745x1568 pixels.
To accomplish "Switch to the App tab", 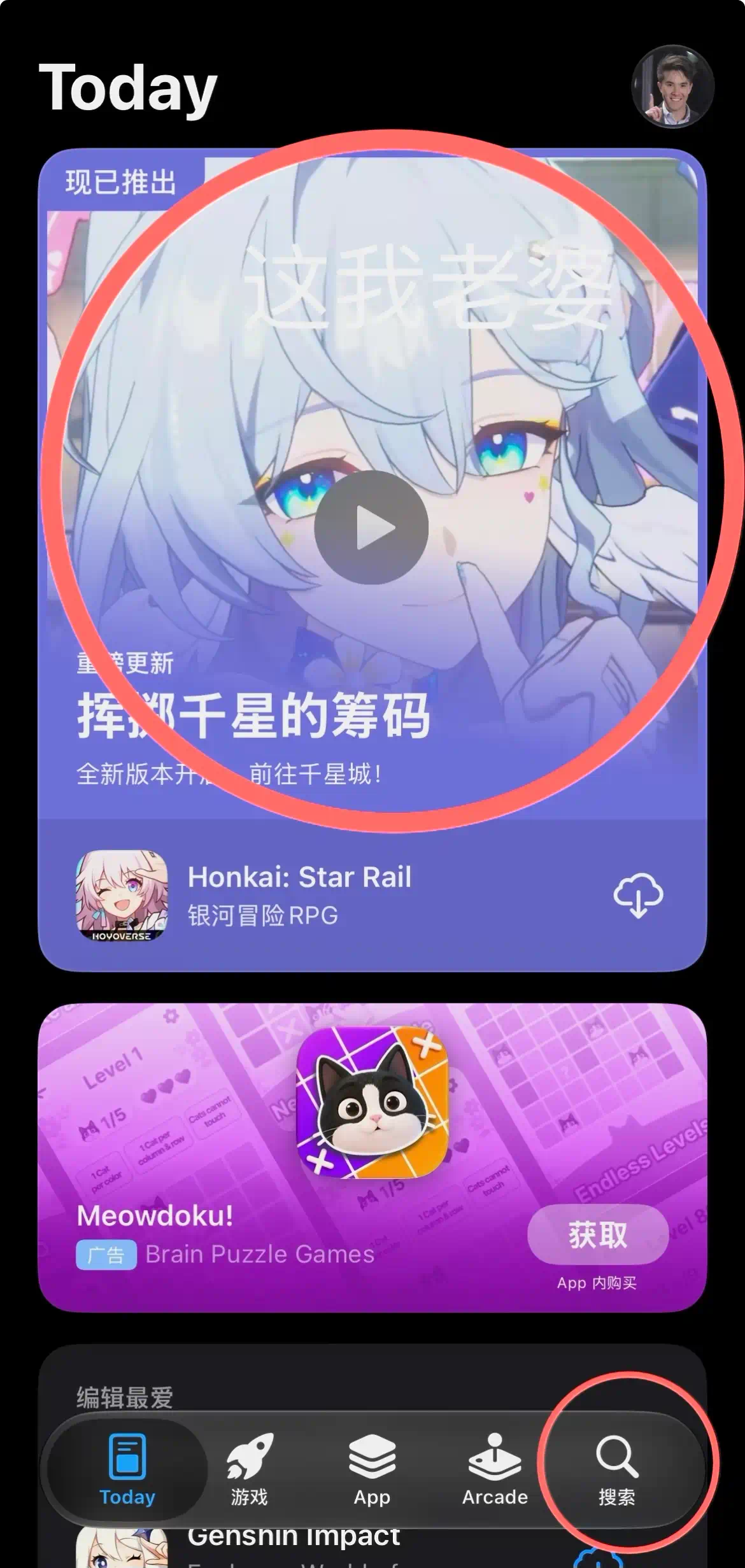I will click(x=372, y=1469).
